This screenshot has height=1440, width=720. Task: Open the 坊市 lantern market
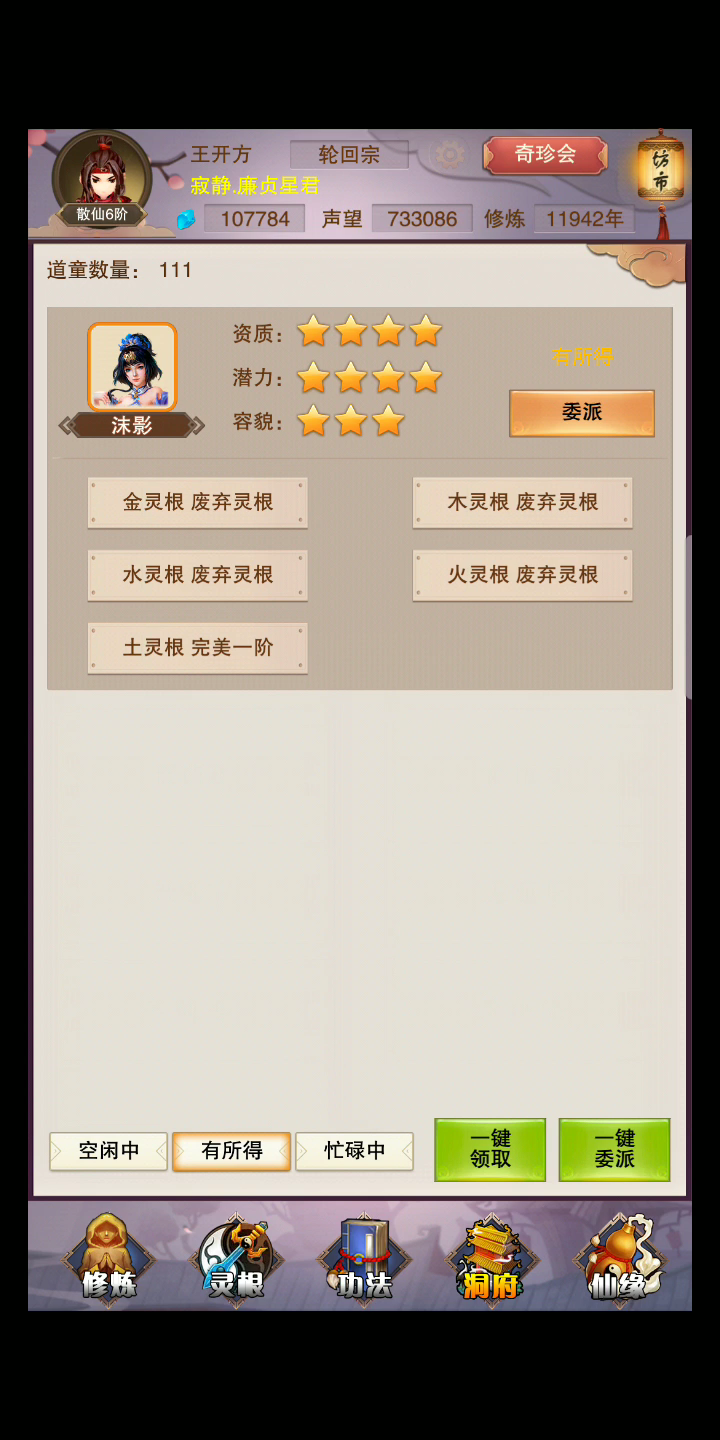click(x=661, y=172)
